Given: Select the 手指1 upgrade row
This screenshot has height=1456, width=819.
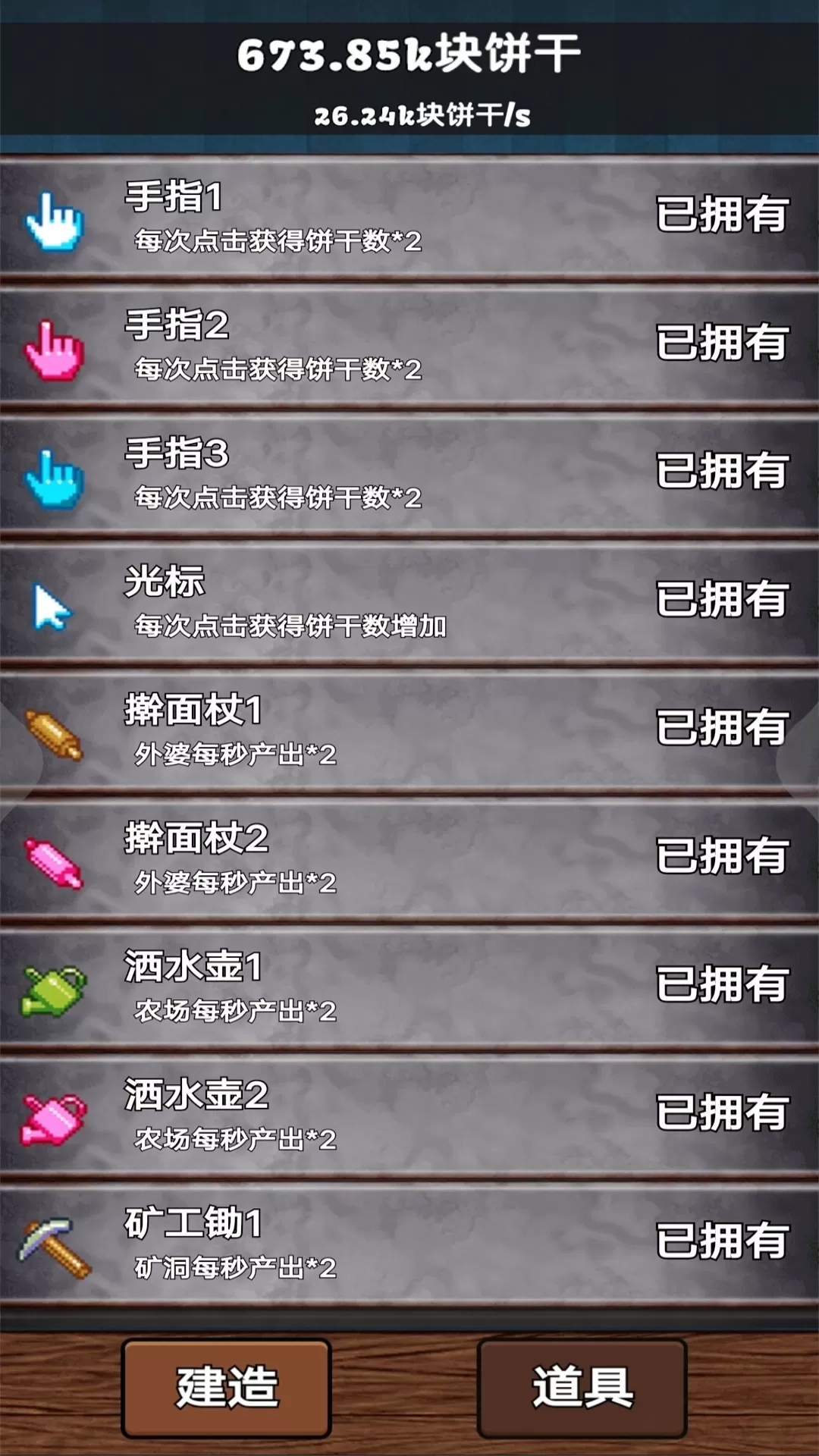Looking at the screenshot, I should (409, 218).
